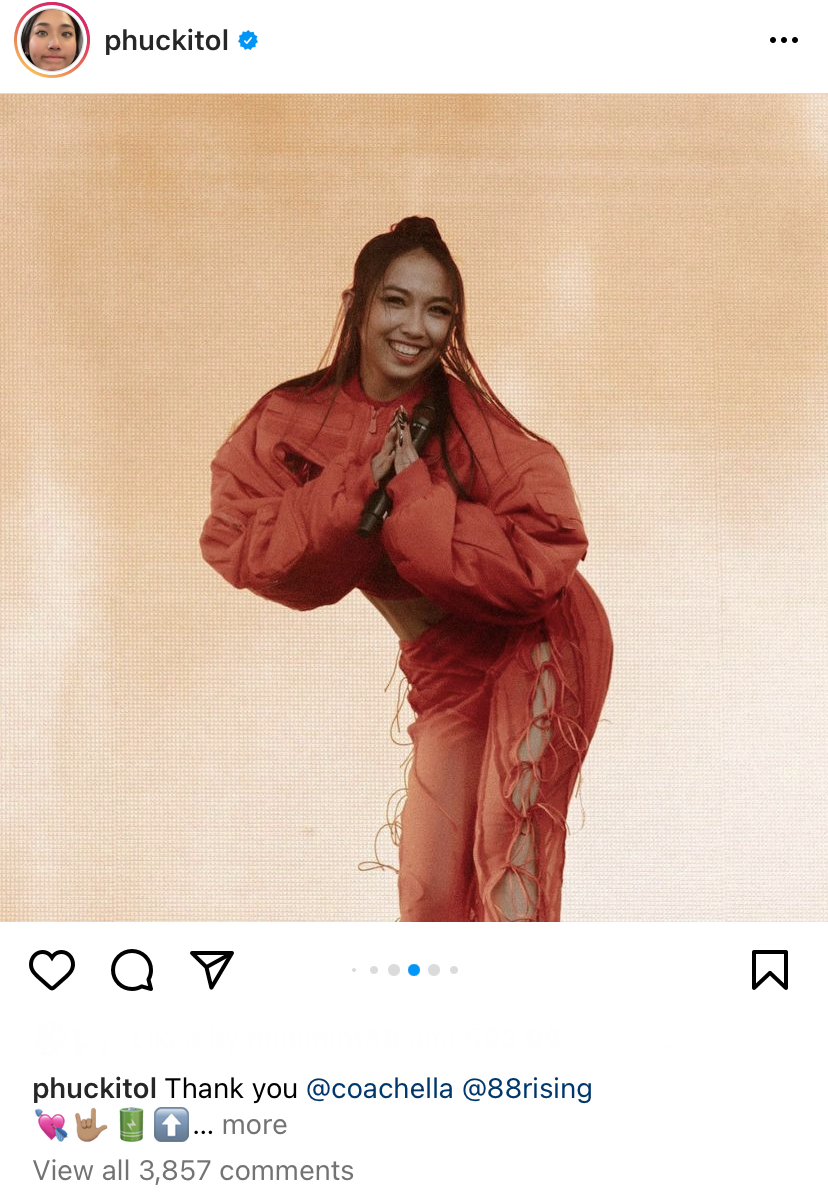828x1196 pixels.
Task: Share the post via paper plane icon
Action: click(x=211, y=969)
